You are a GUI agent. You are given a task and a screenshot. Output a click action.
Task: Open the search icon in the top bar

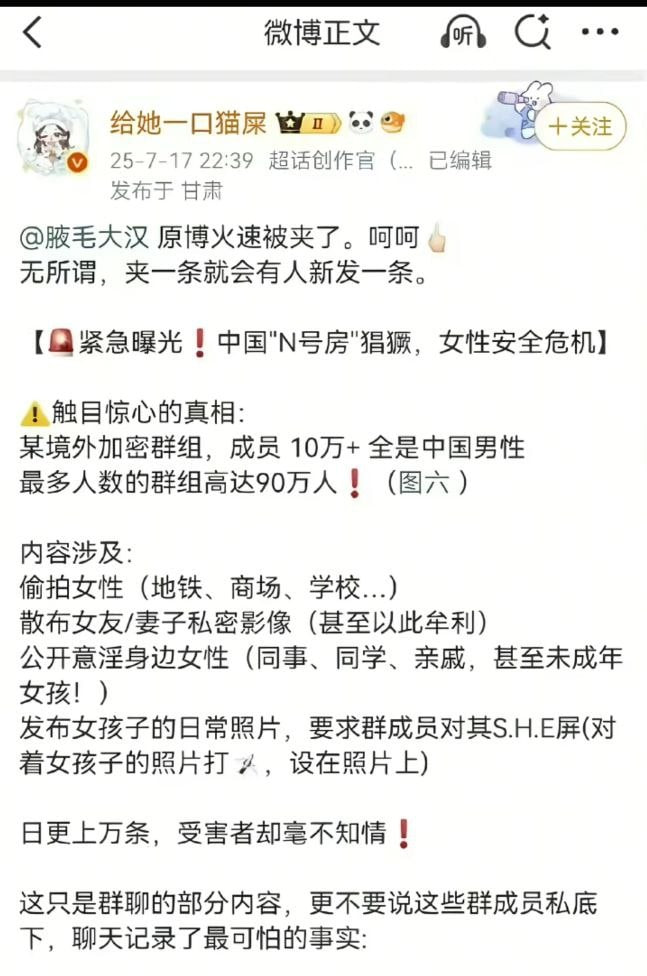(532, 33)
